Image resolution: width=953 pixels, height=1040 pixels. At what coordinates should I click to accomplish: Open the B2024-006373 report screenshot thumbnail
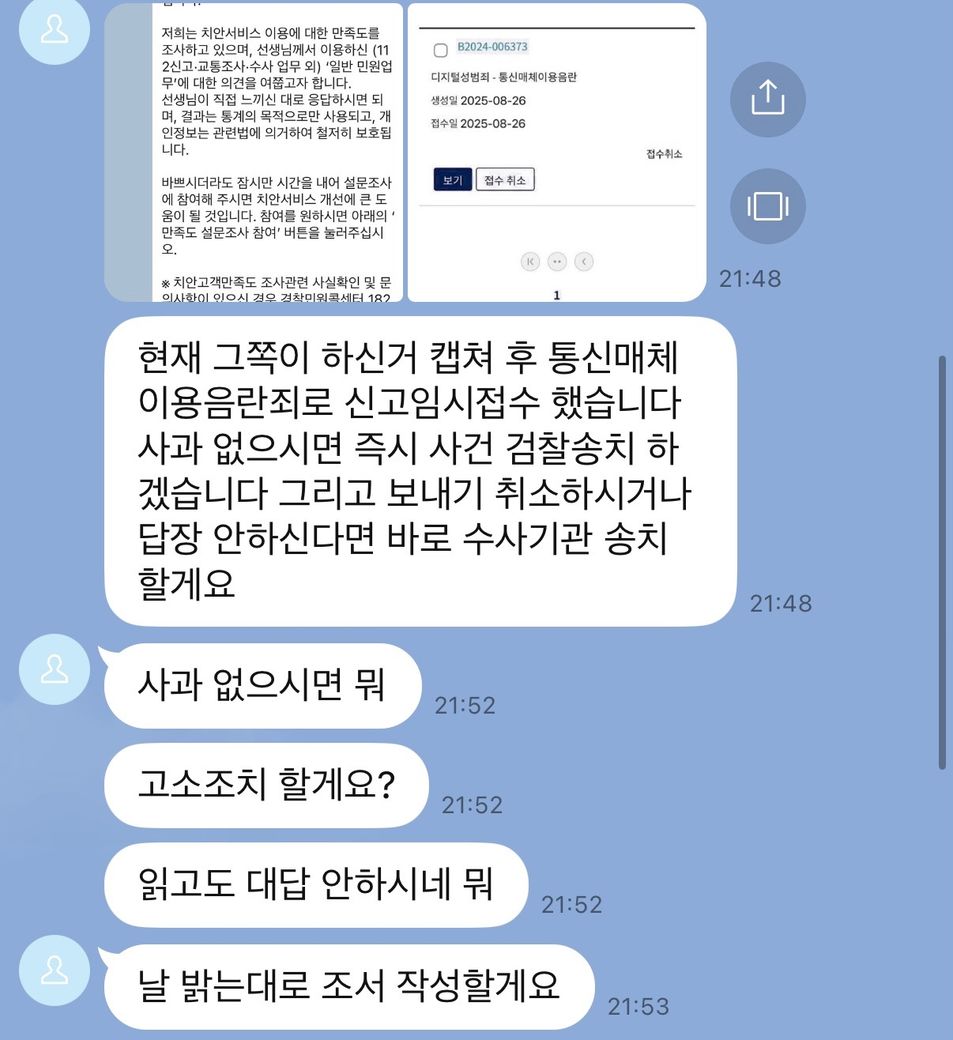tap(556, 150)
